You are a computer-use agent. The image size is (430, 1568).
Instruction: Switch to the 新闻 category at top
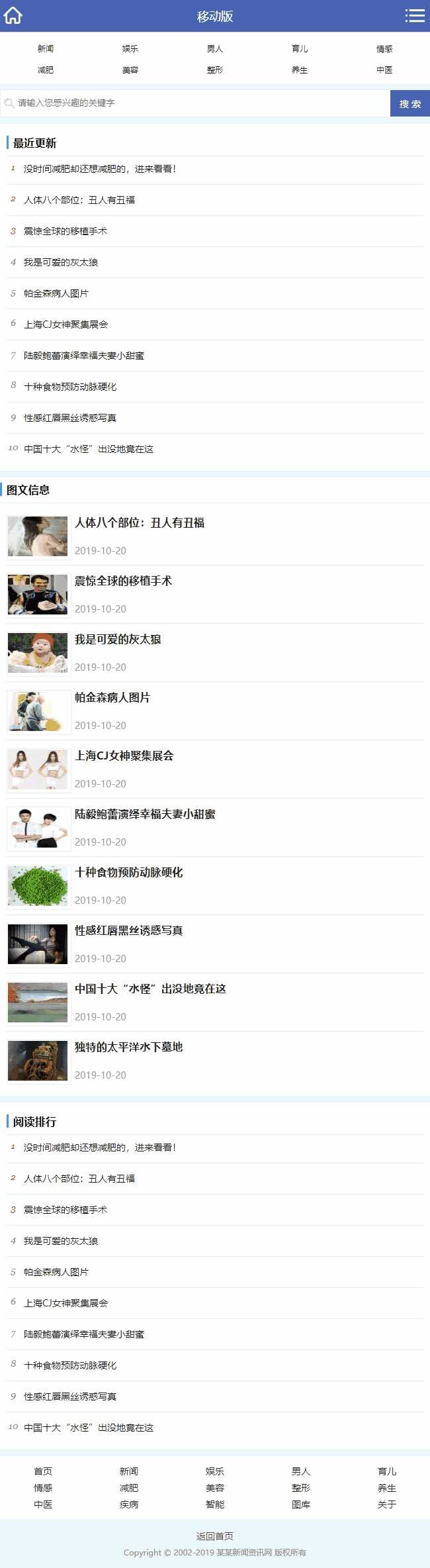[x=46, y=48]
